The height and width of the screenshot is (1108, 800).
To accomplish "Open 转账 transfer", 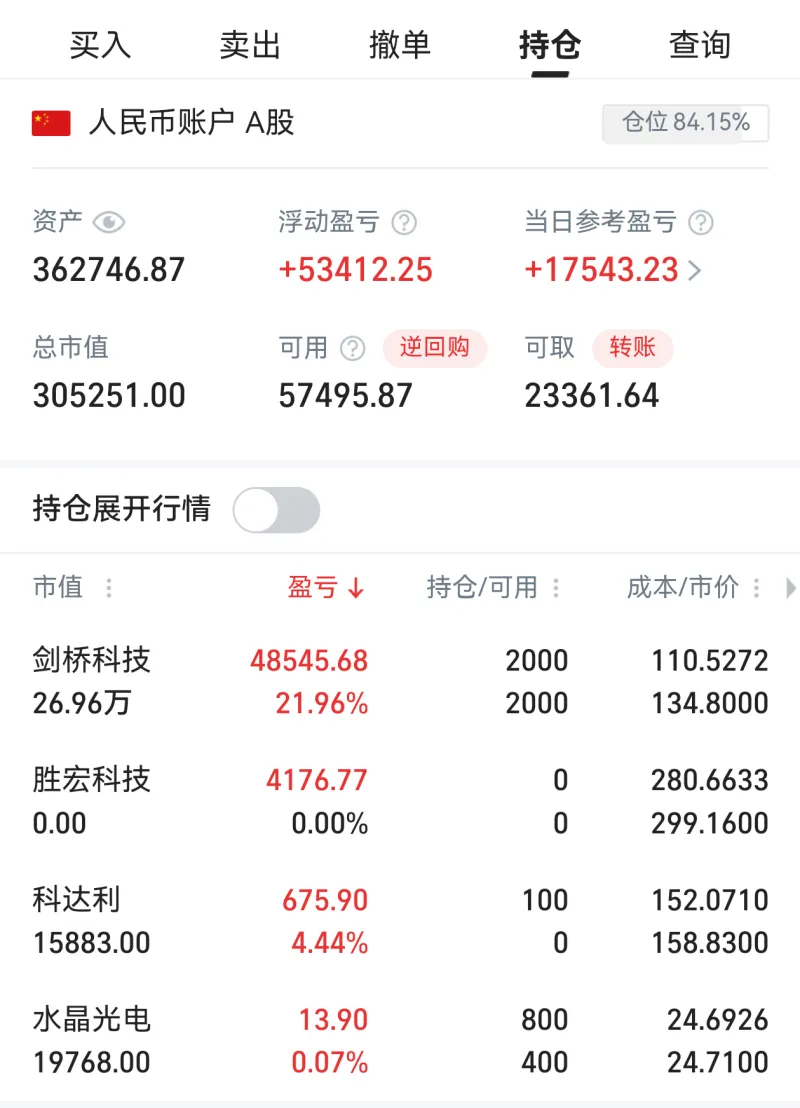I will tap(632, 348).
